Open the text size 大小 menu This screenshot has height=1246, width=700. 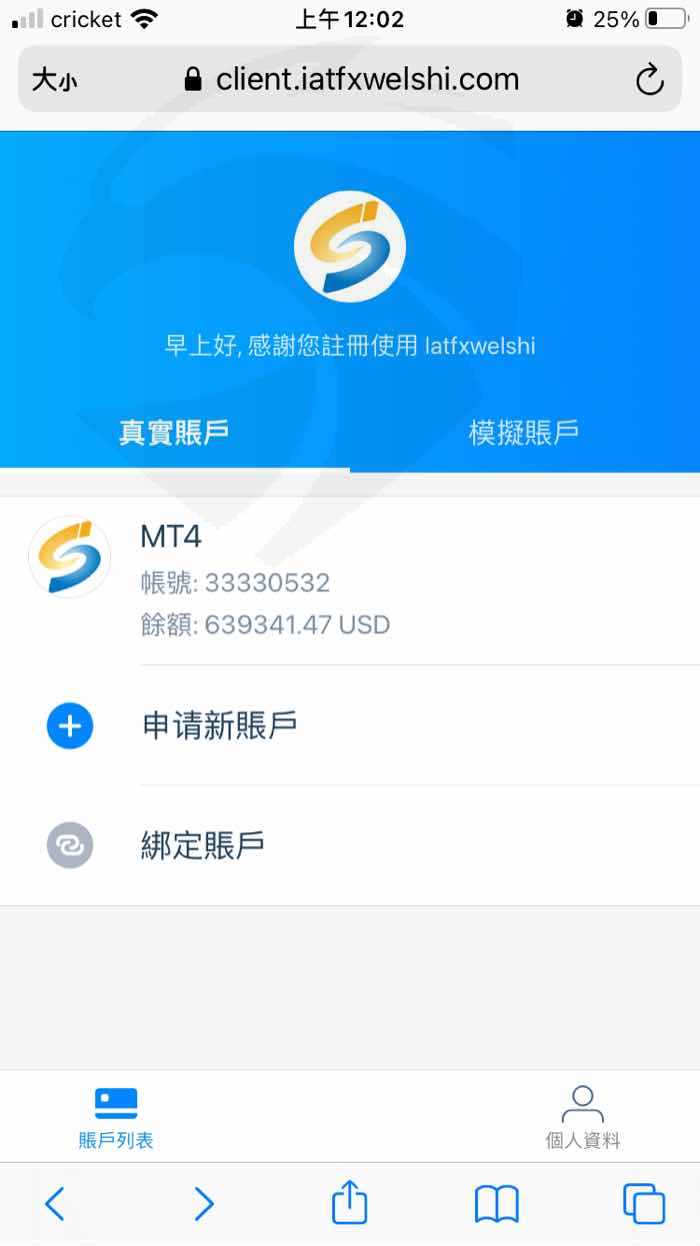[x=53, y=80]
